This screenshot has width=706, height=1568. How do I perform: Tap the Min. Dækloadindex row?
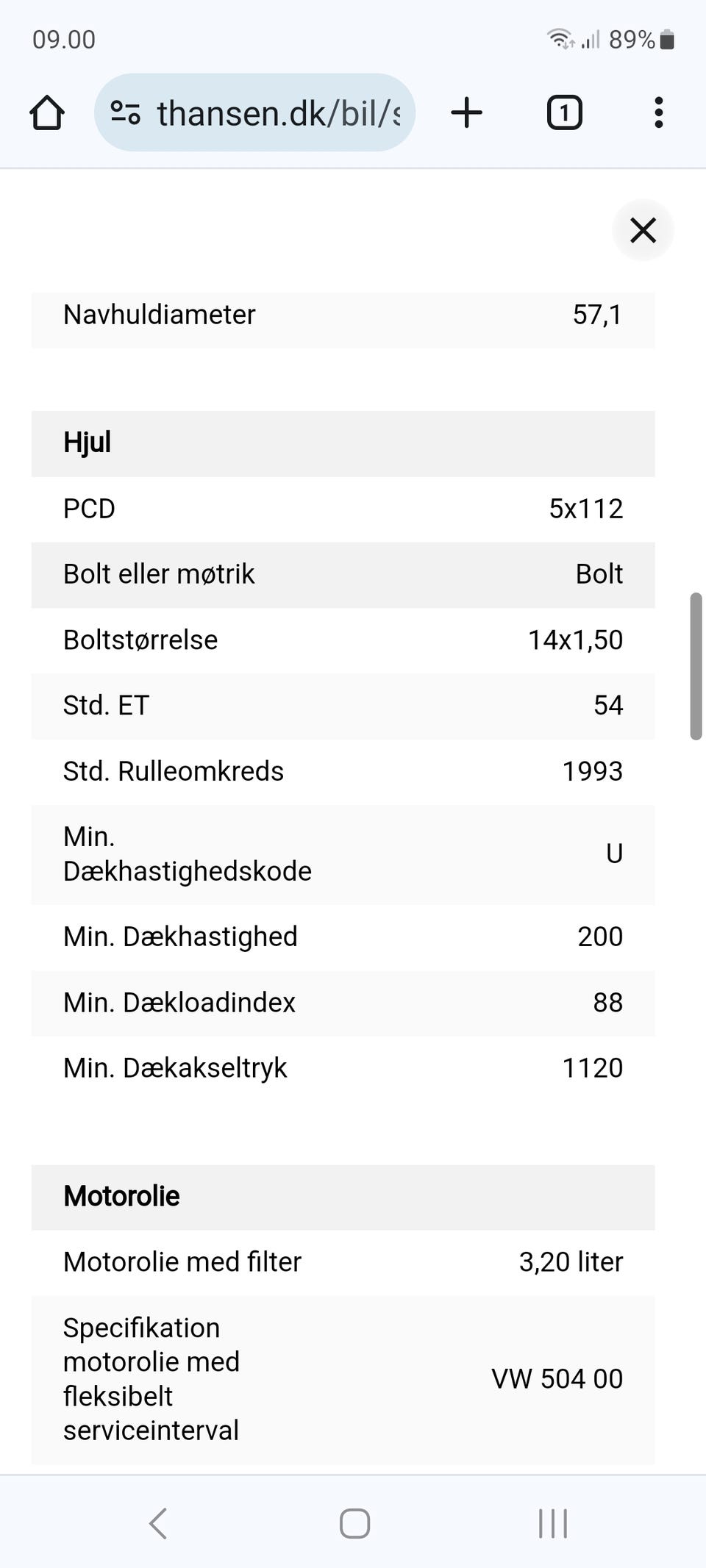coord(343,1003)
